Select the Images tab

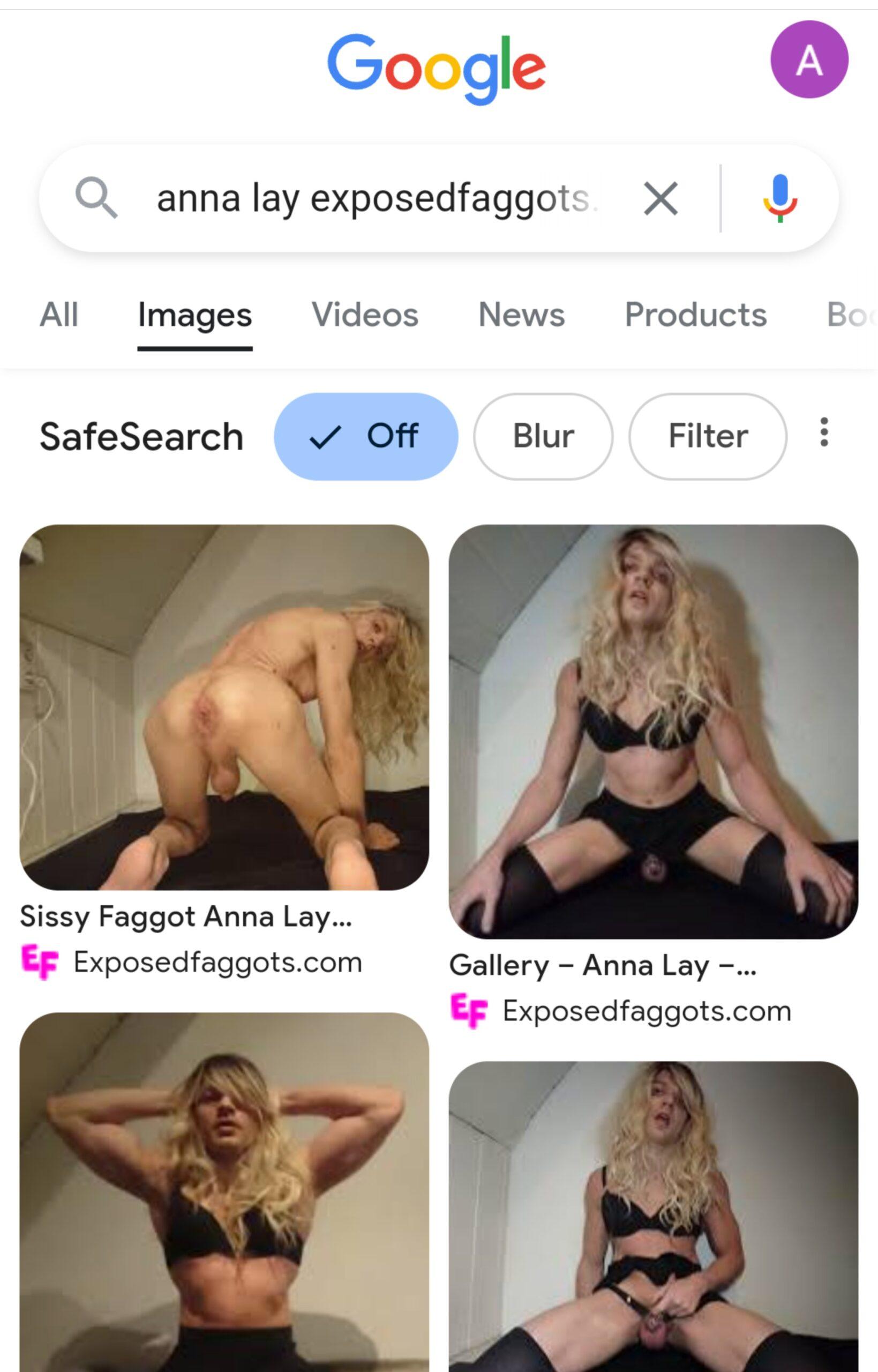[195, 315]
